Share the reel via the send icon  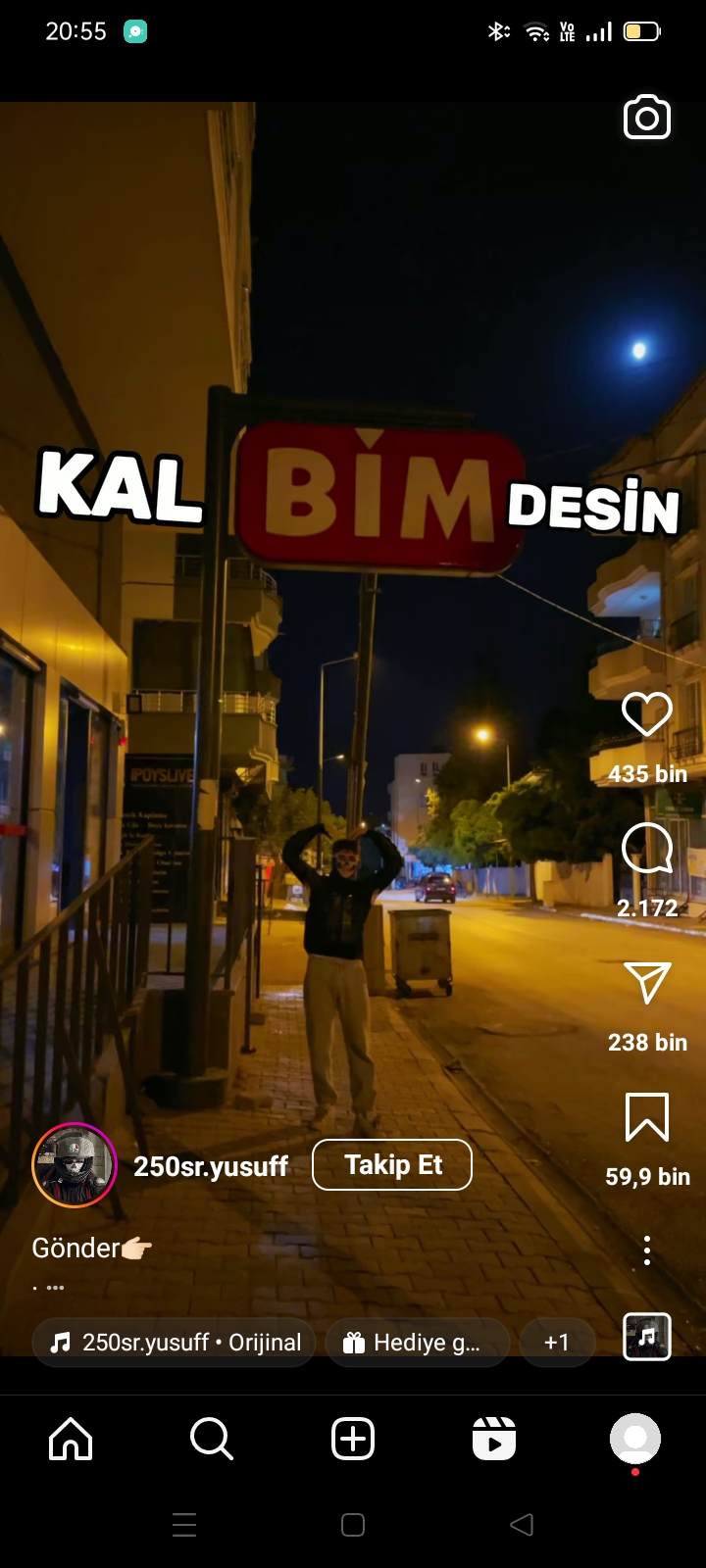tap(647, 983)
